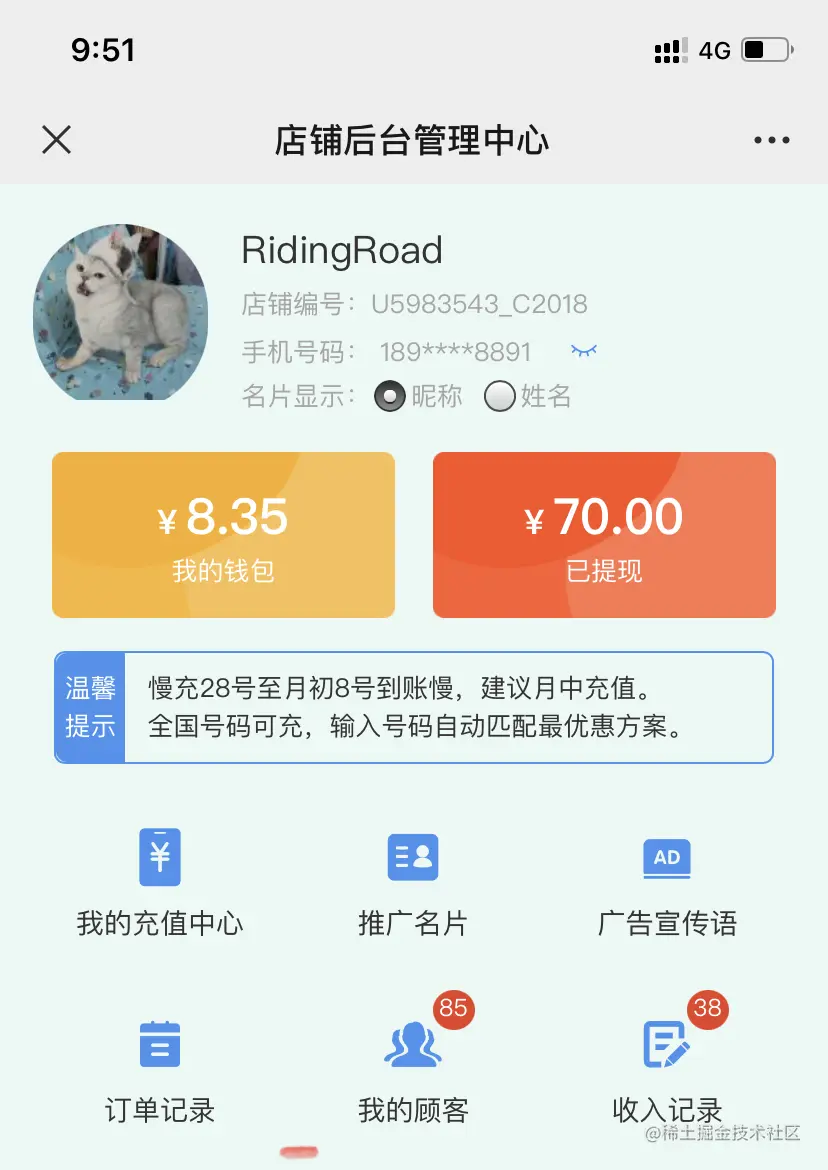Select 姓名 for card display
Image resolution: width=828 pixels, height=1170 pixels.
(499, 397)
